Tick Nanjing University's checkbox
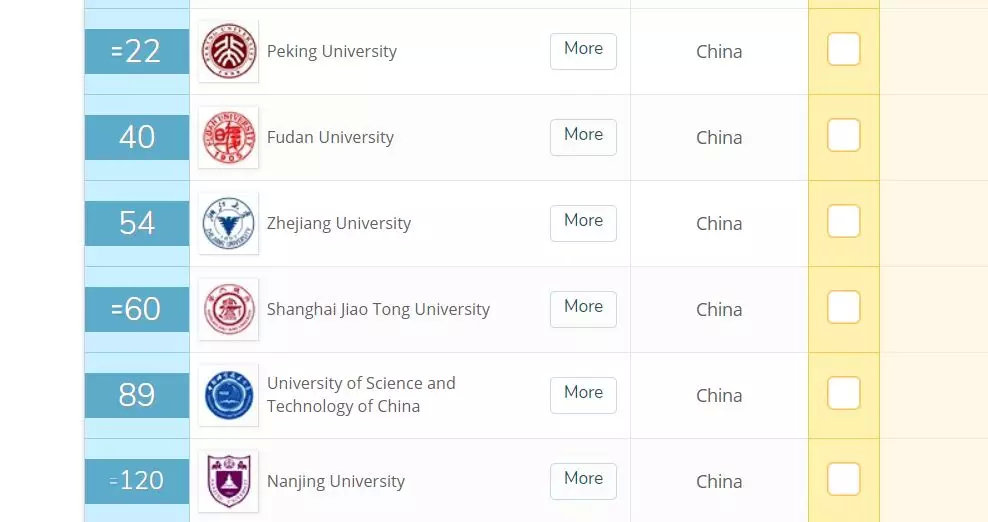The image size is (988, 522). [x=843, y=480]
